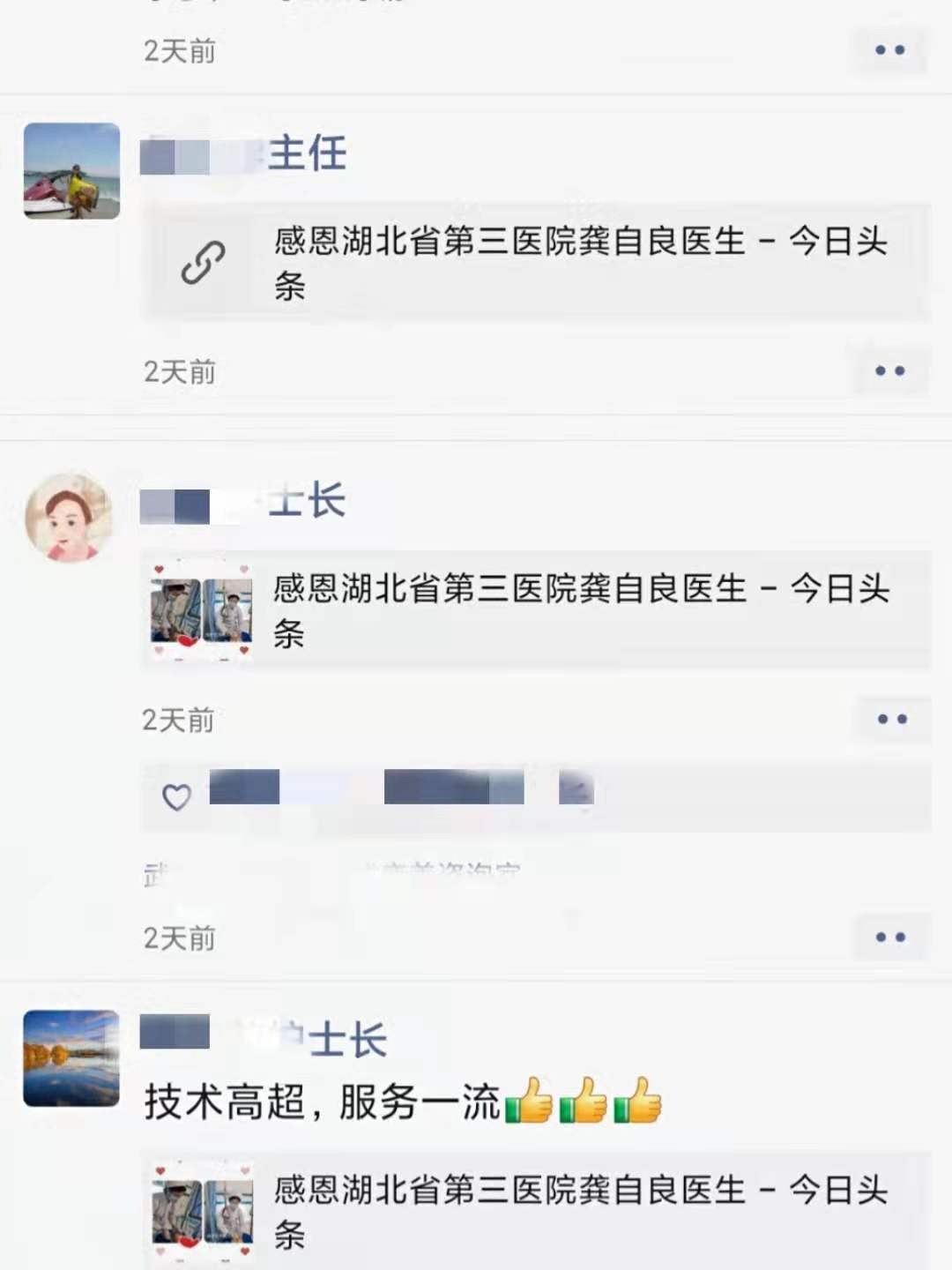
Task: Open the link card under the cartoon girl avatar's post
Action: pos(534,610)
